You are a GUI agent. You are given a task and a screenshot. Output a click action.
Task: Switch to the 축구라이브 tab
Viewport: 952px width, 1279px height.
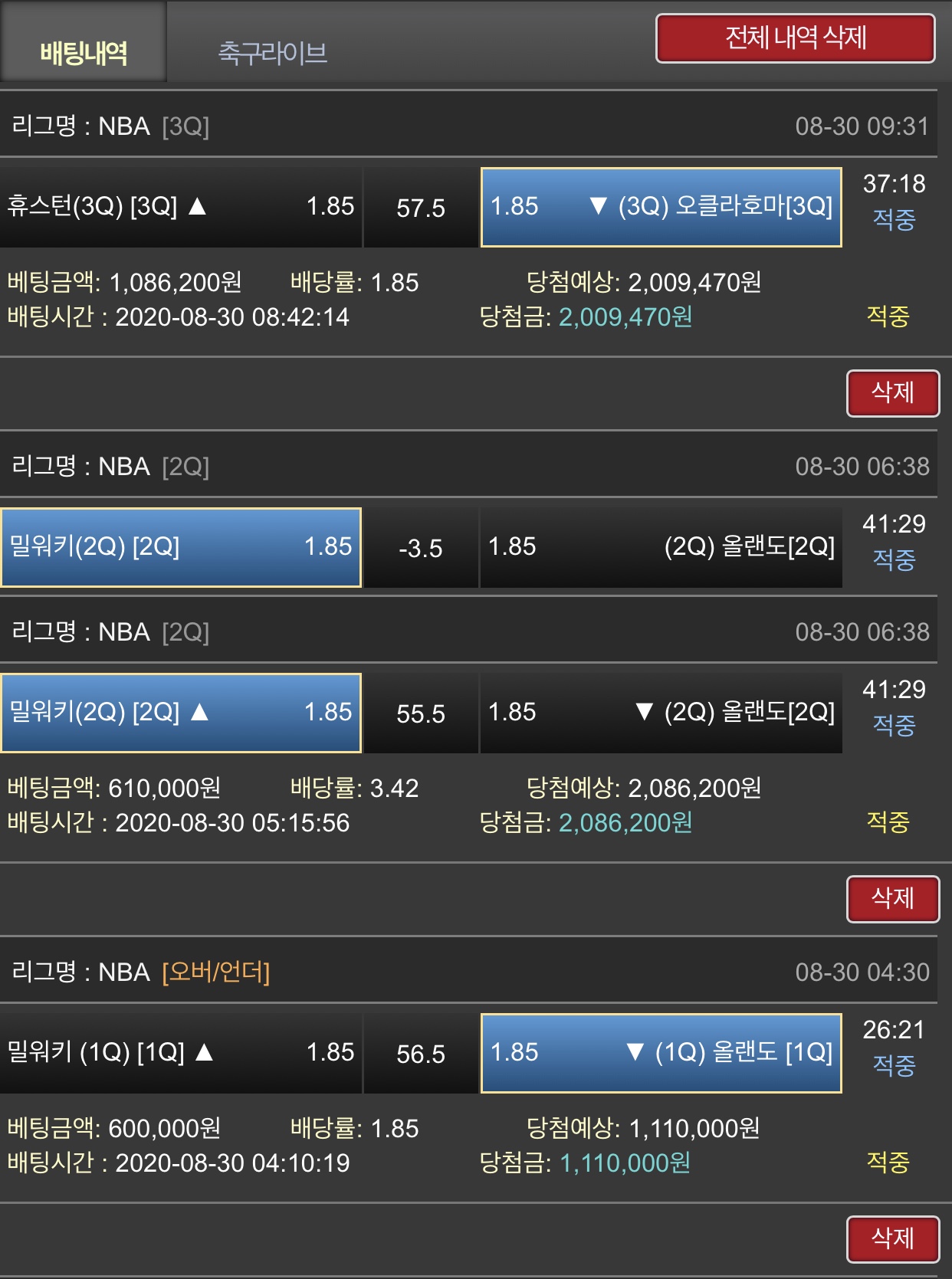(x=272, y=52)
